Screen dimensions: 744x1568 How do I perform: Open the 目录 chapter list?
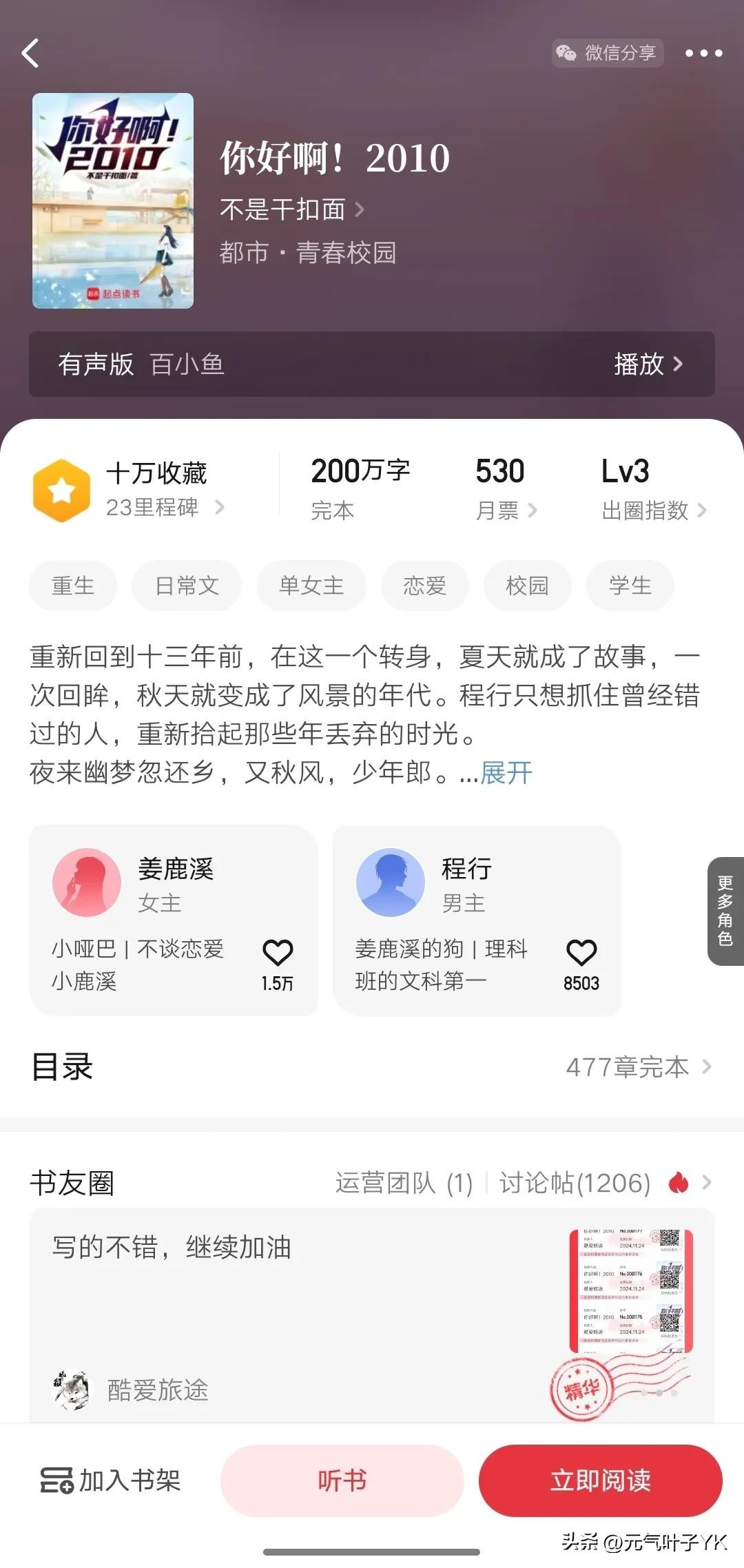click(372, 1067)
